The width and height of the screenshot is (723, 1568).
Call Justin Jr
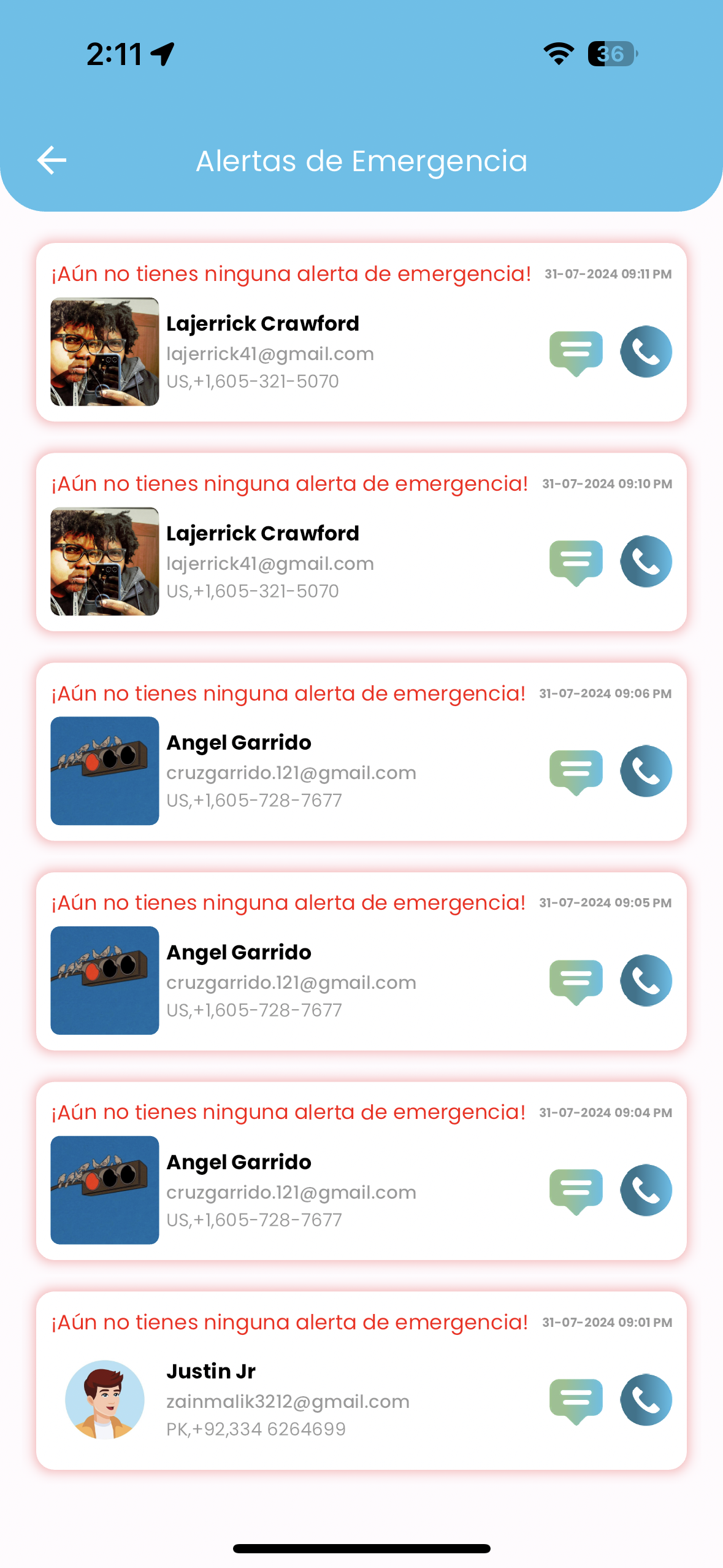[x=646, y=1400]
